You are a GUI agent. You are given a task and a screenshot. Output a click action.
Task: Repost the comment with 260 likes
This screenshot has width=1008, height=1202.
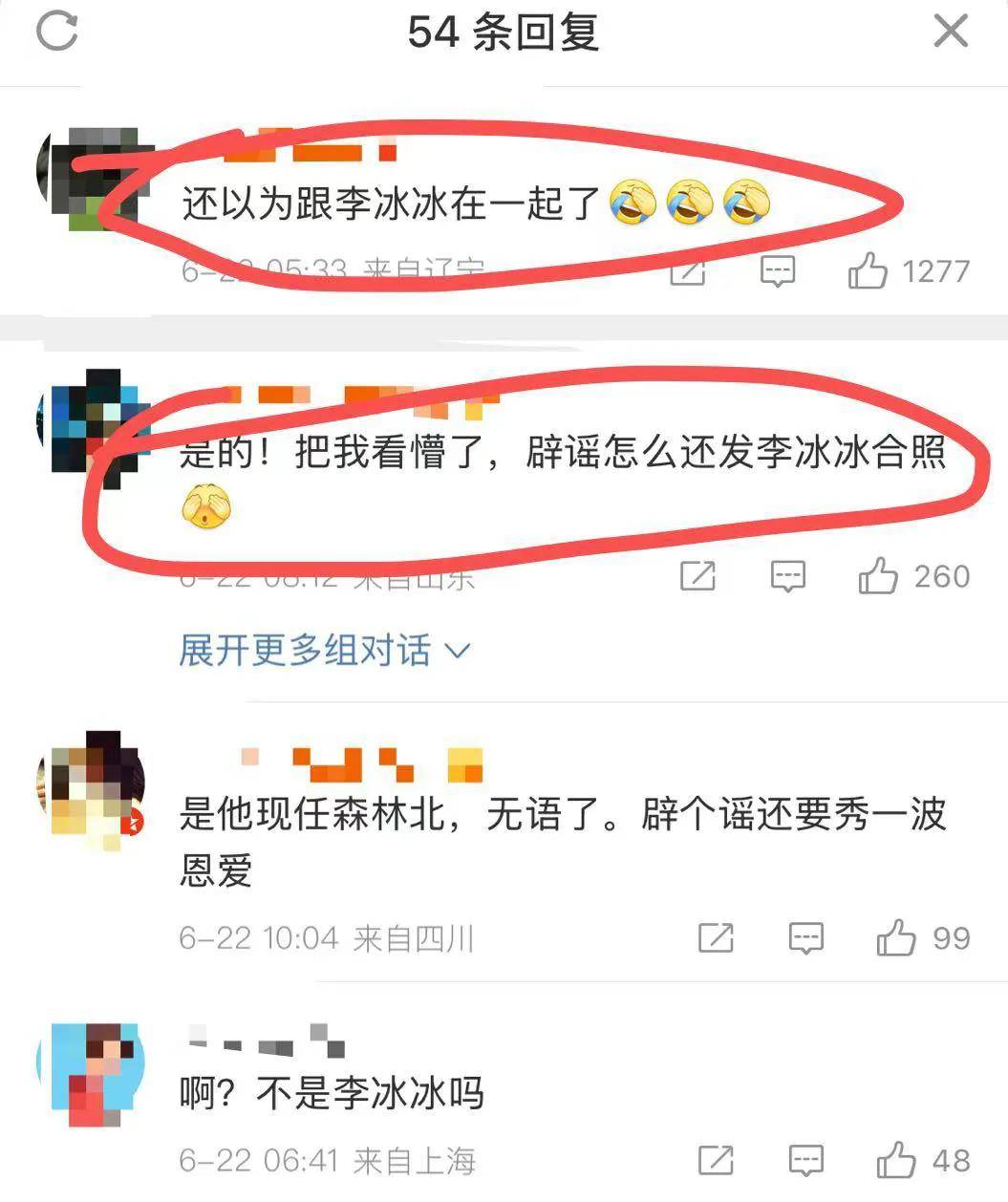(697, 576)
